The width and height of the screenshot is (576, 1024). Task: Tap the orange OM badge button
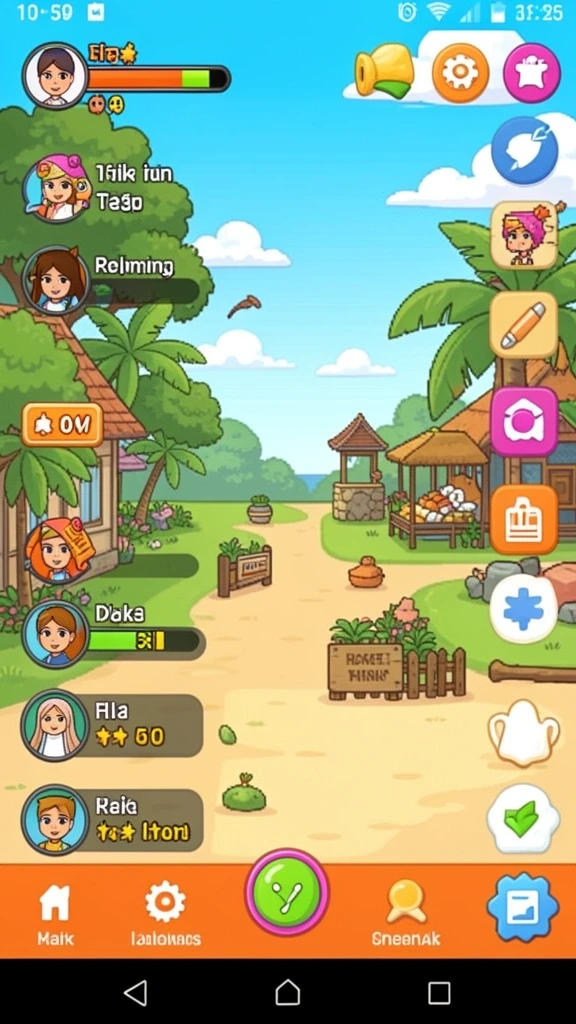[62, 424]
